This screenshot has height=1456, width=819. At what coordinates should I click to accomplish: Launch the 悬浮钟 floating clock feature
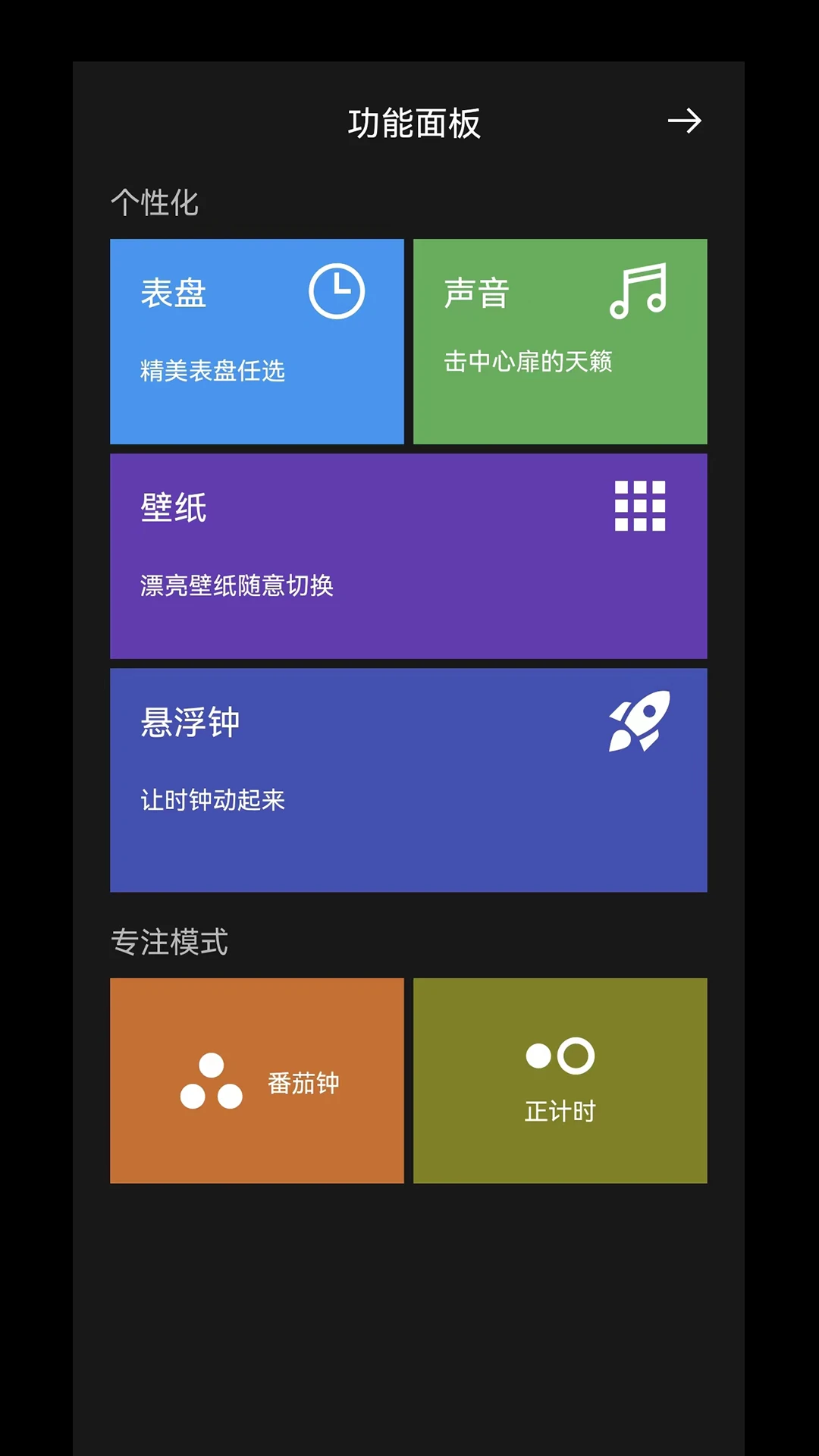coord(408,780)
